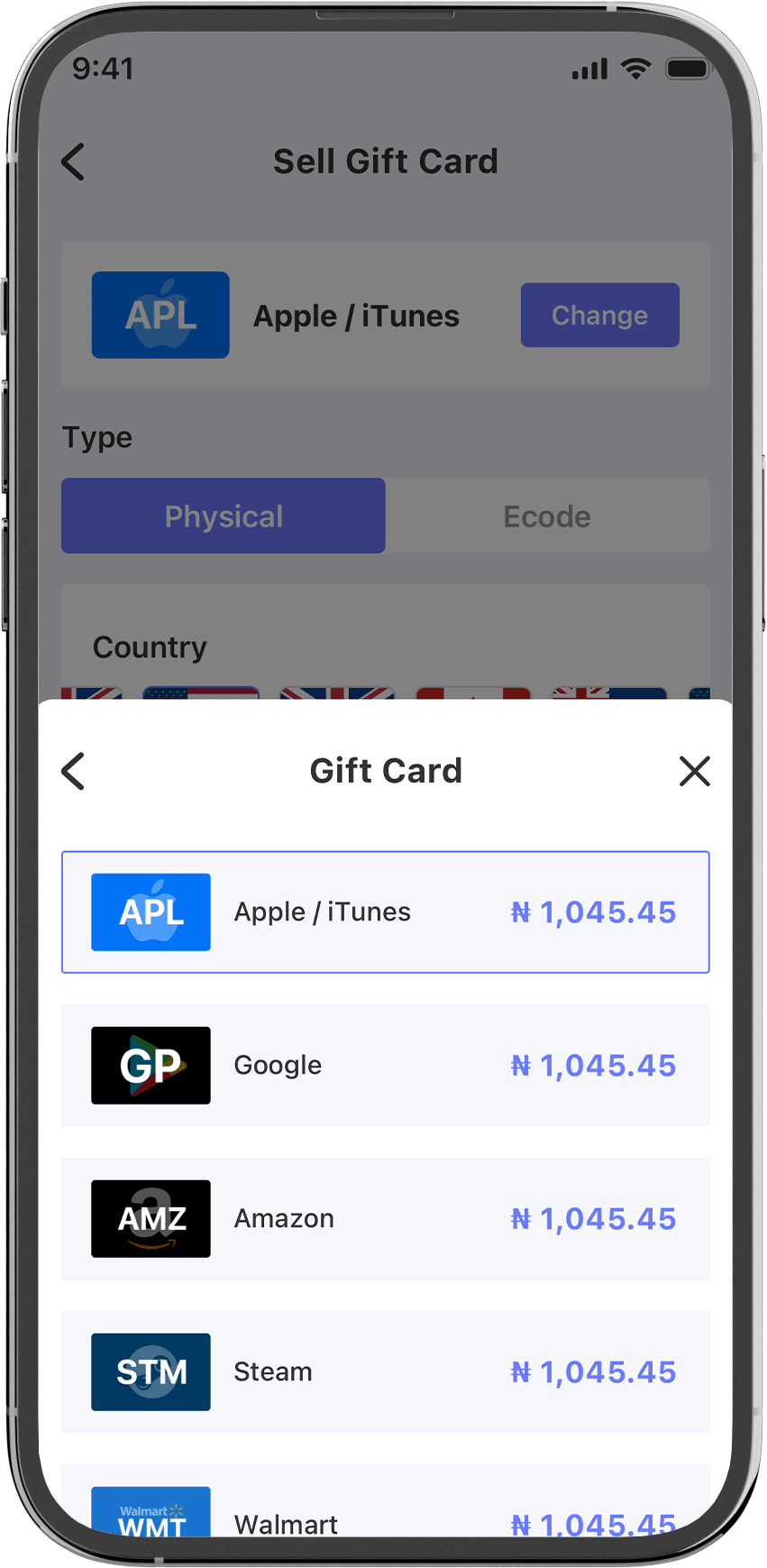Pick the Amazon gift card
767x1568 pixels.
(x=385, y=1218)
